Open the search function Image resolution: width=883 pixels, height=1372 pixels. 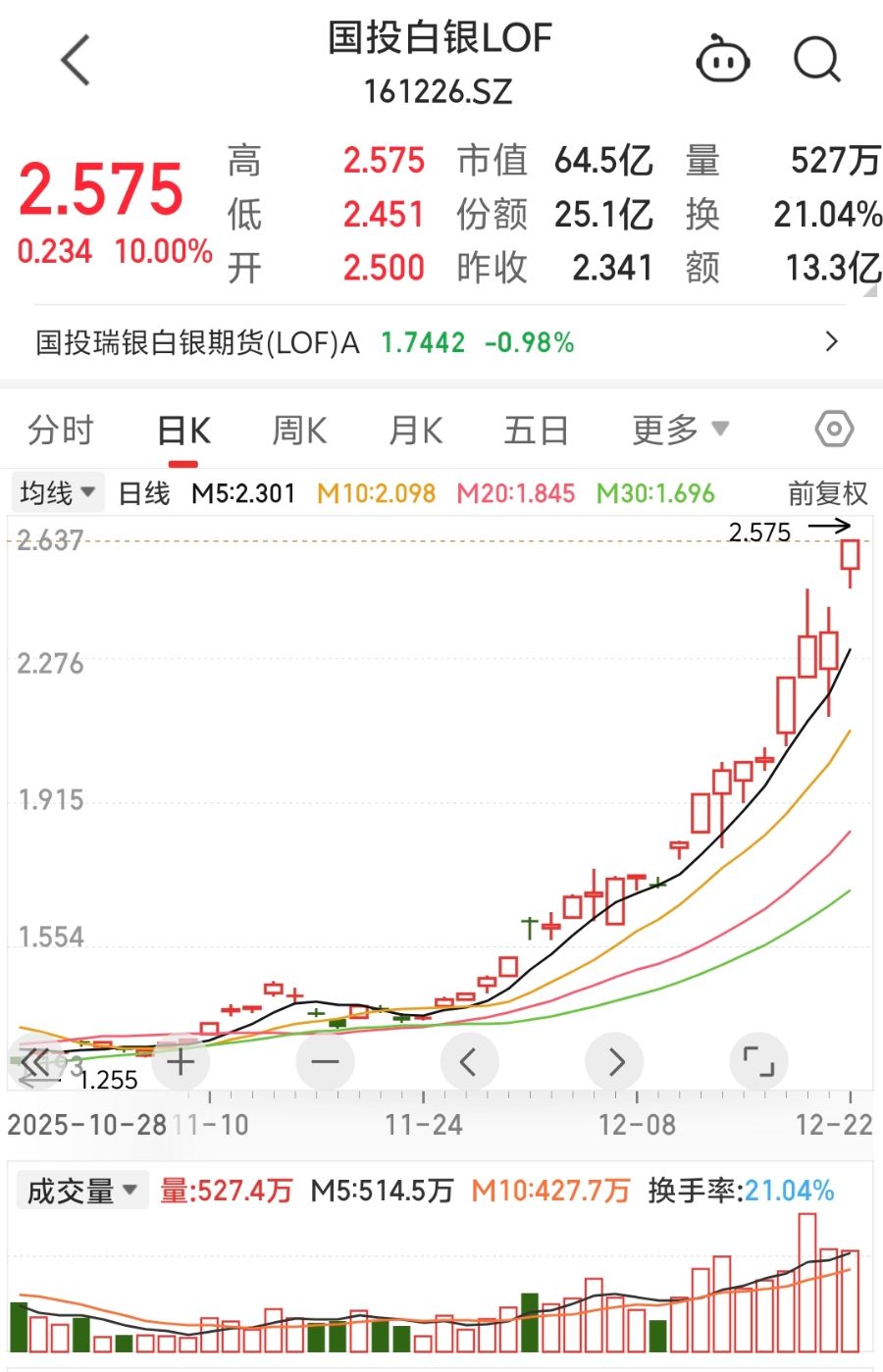(x=817, y=61)
